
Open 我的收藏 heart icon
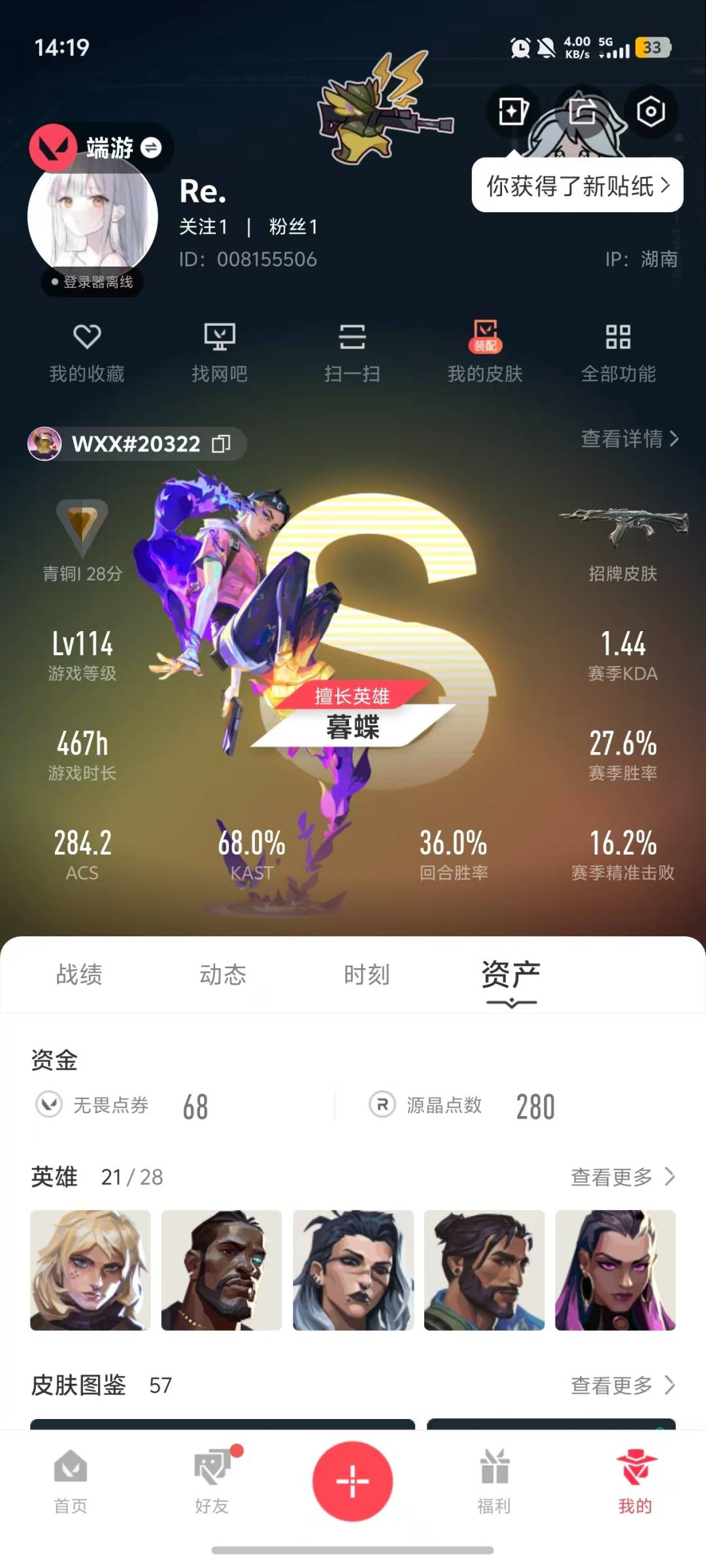(x=86, y=350)
